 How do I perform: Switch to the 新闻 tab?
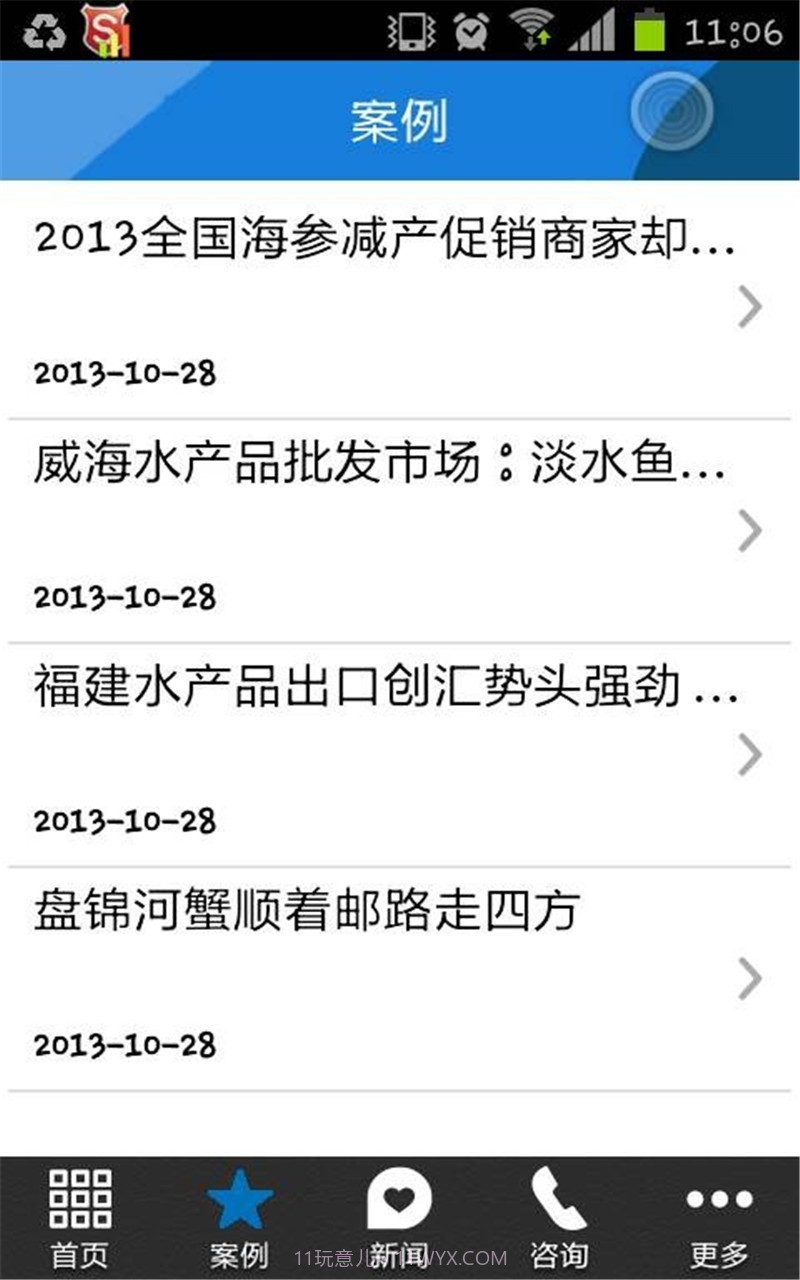pyautogui.click(x=400, y=1215)
